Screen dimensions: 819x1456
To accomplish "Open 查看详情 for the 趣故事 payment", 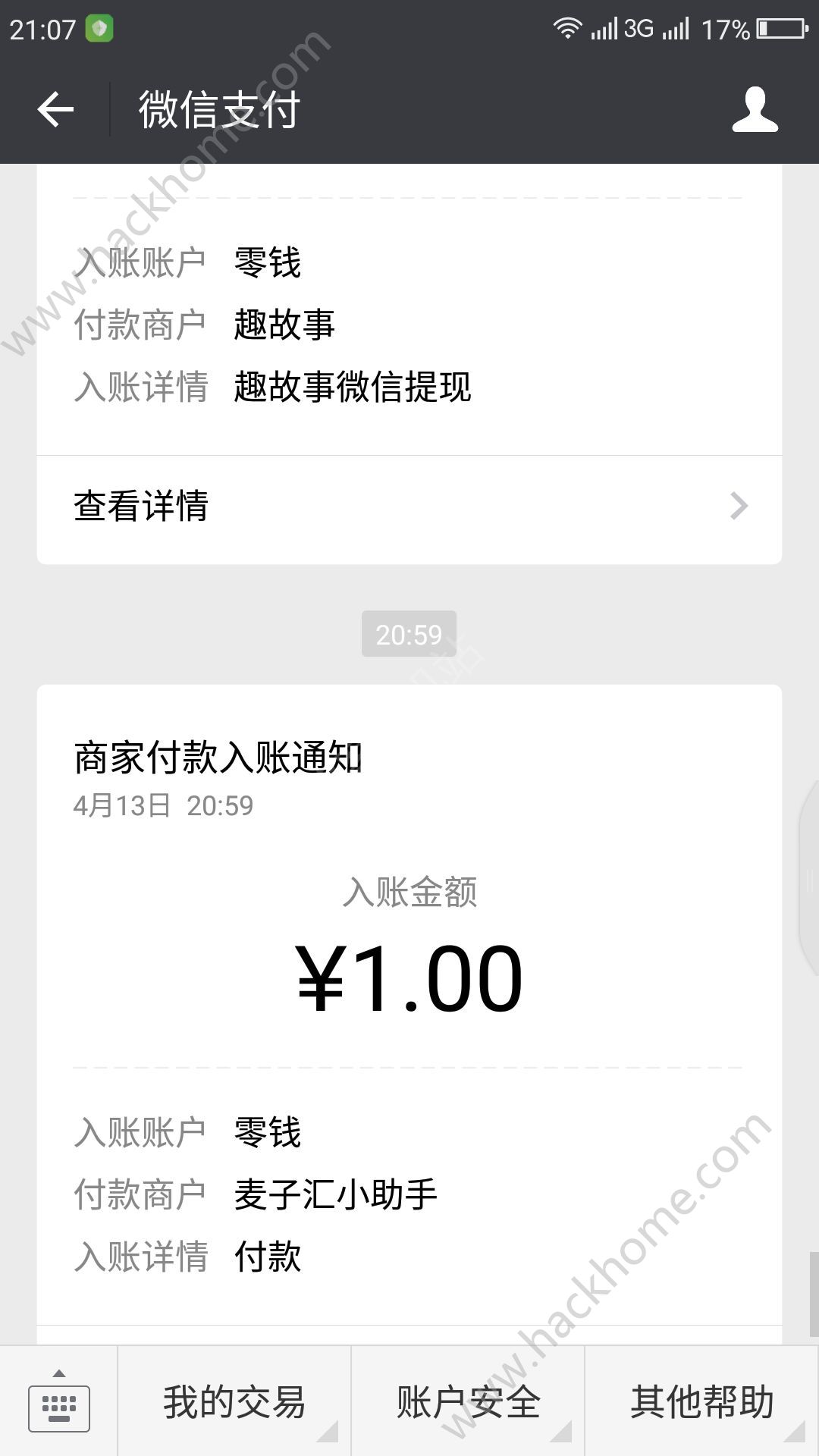I will point(409,507).
